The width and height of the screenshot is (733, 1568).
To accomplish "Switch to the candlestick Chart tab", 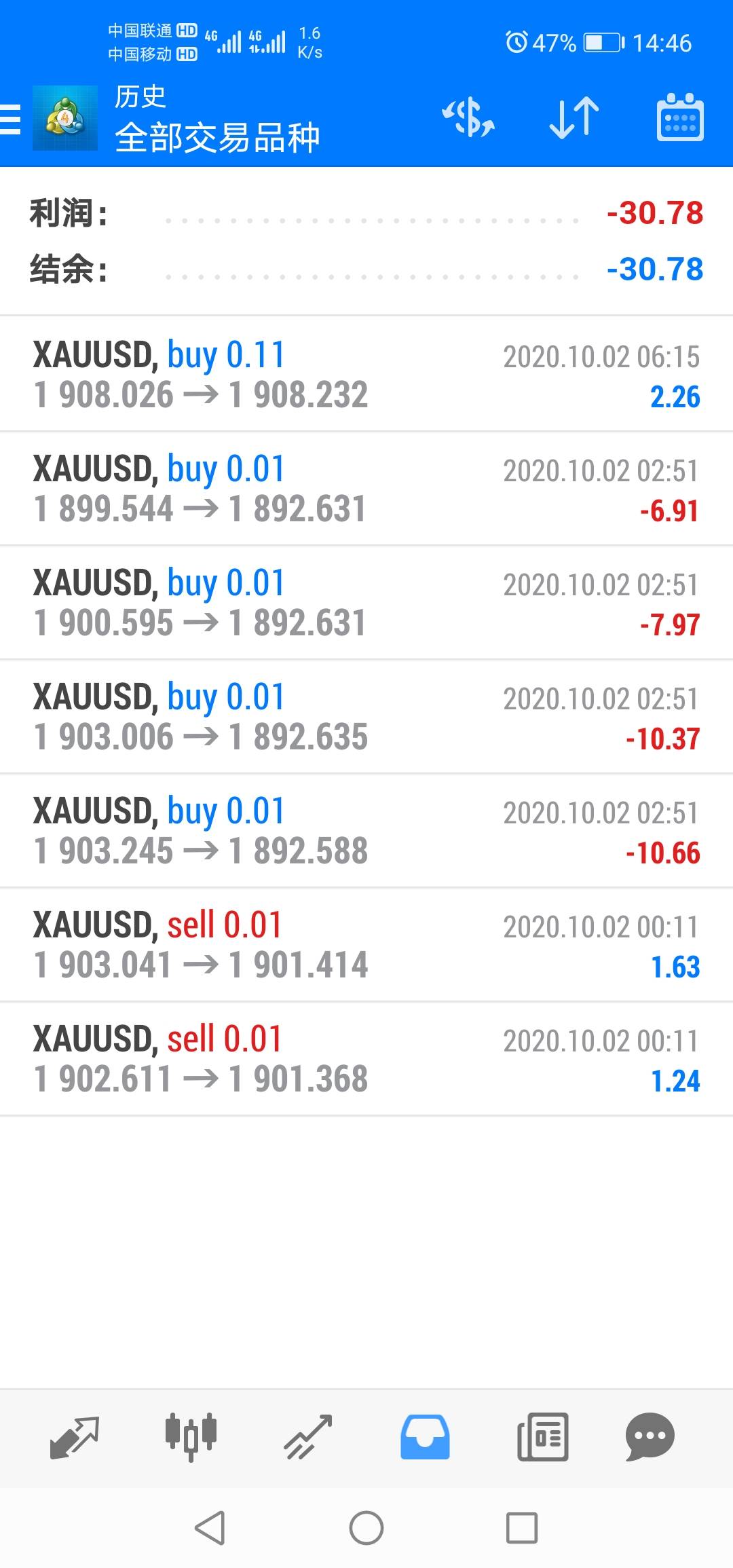I will coord(191,1436).
